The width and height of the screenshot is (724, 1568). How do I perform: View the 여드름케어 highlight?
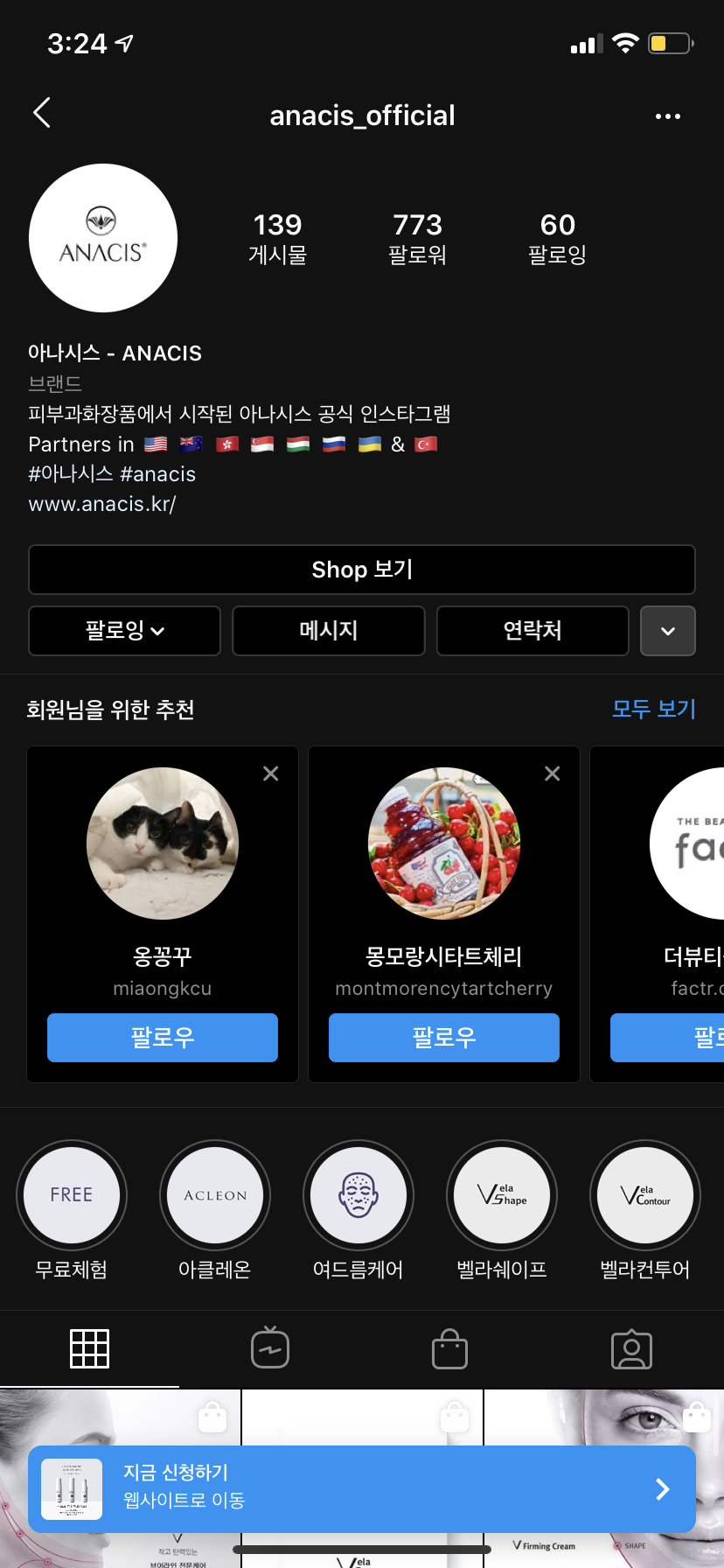coord(359,1195)
